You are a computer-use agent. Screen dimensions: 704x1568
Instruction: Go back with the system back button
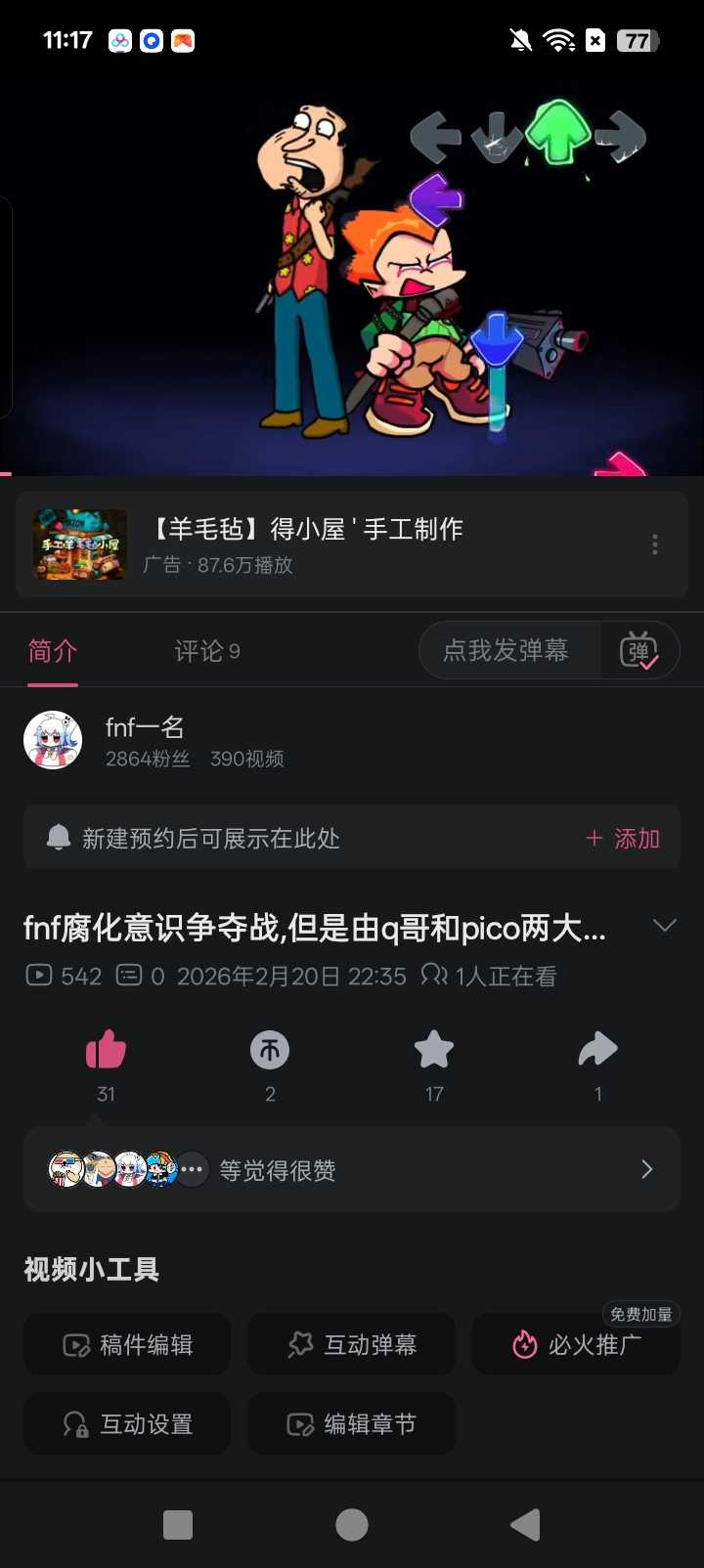click(x=525, y=1525)
